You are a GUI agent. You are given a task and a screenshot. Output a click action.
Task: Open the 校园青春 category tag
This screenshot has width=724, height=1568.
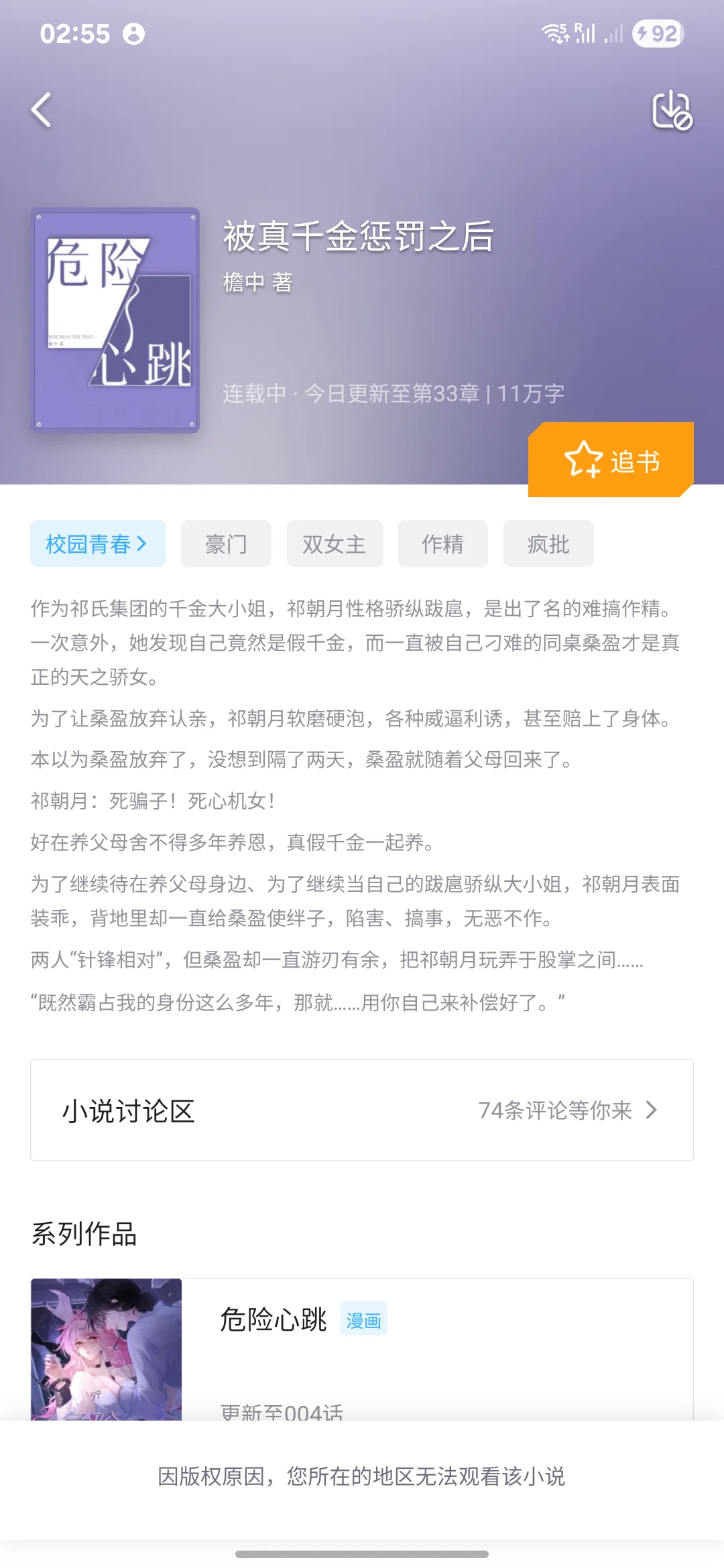[98, 543]
